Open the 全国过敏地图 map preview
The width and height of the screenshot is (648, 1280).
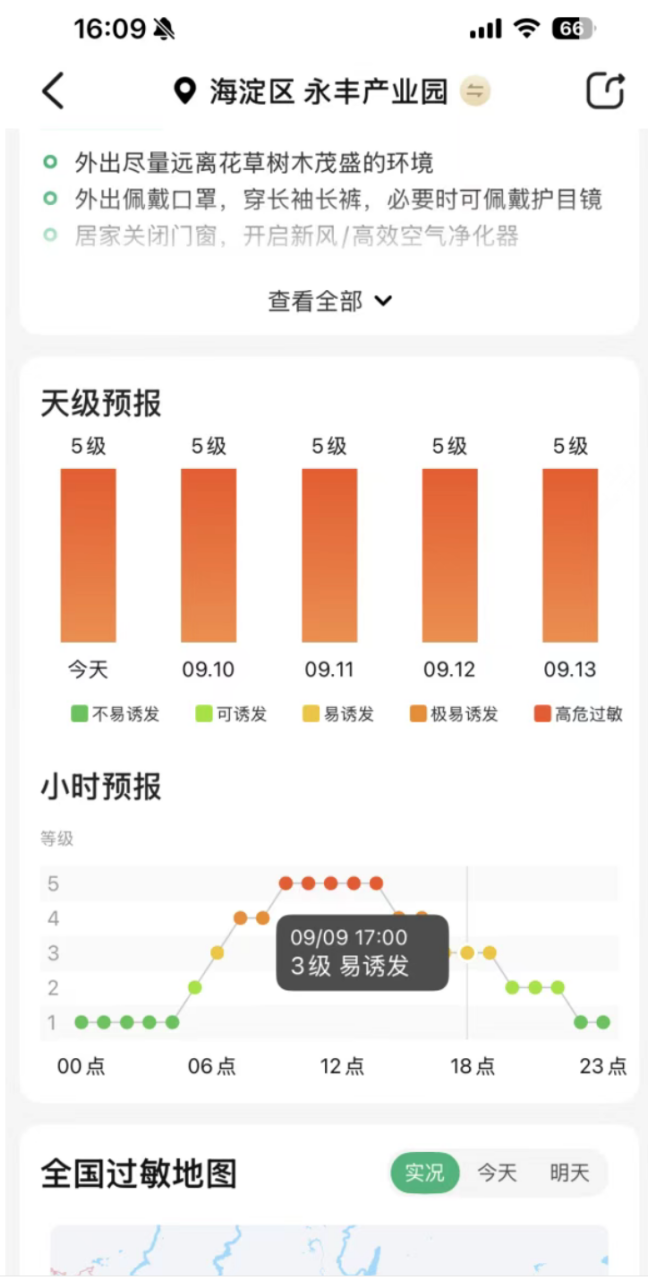(x=329, y=1250)
